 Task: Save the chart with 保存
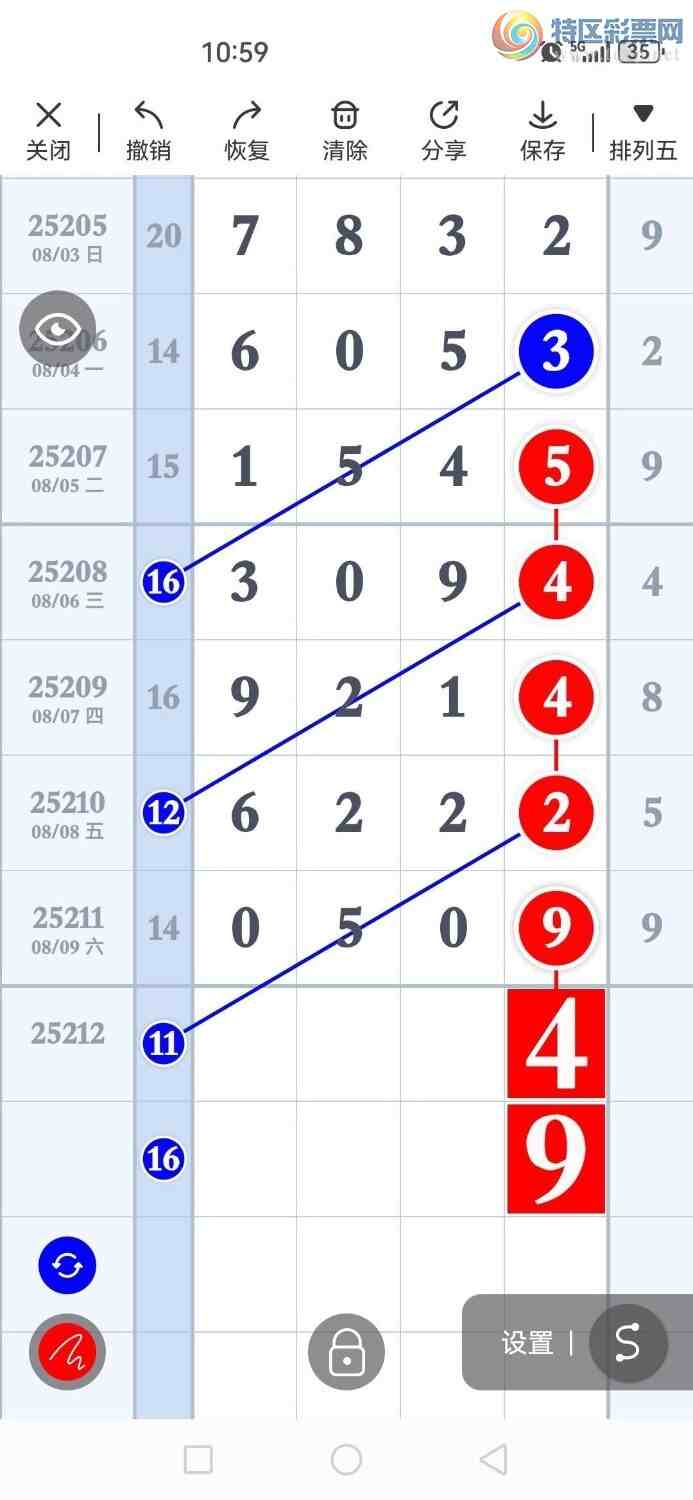point(542,131)
